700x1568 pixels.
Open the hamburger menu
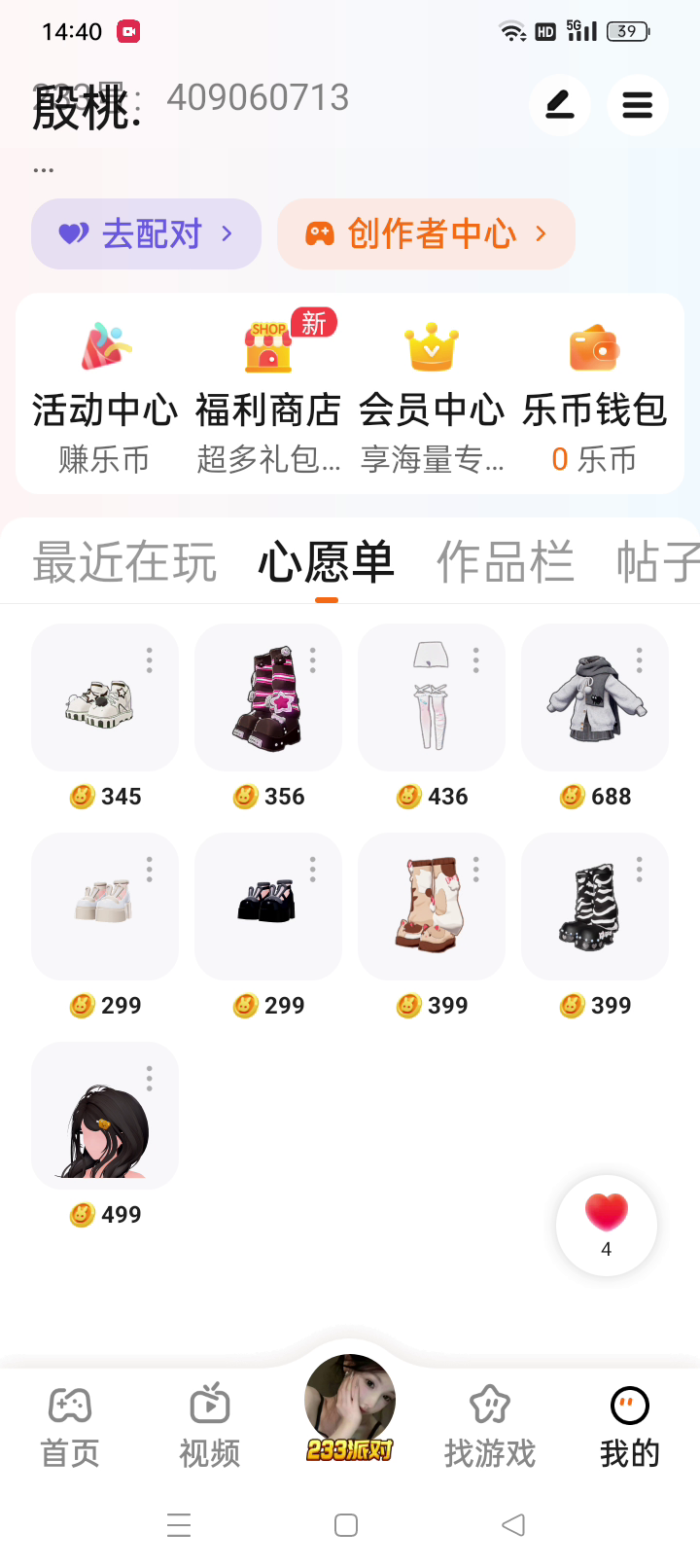(x=637, y=105)
